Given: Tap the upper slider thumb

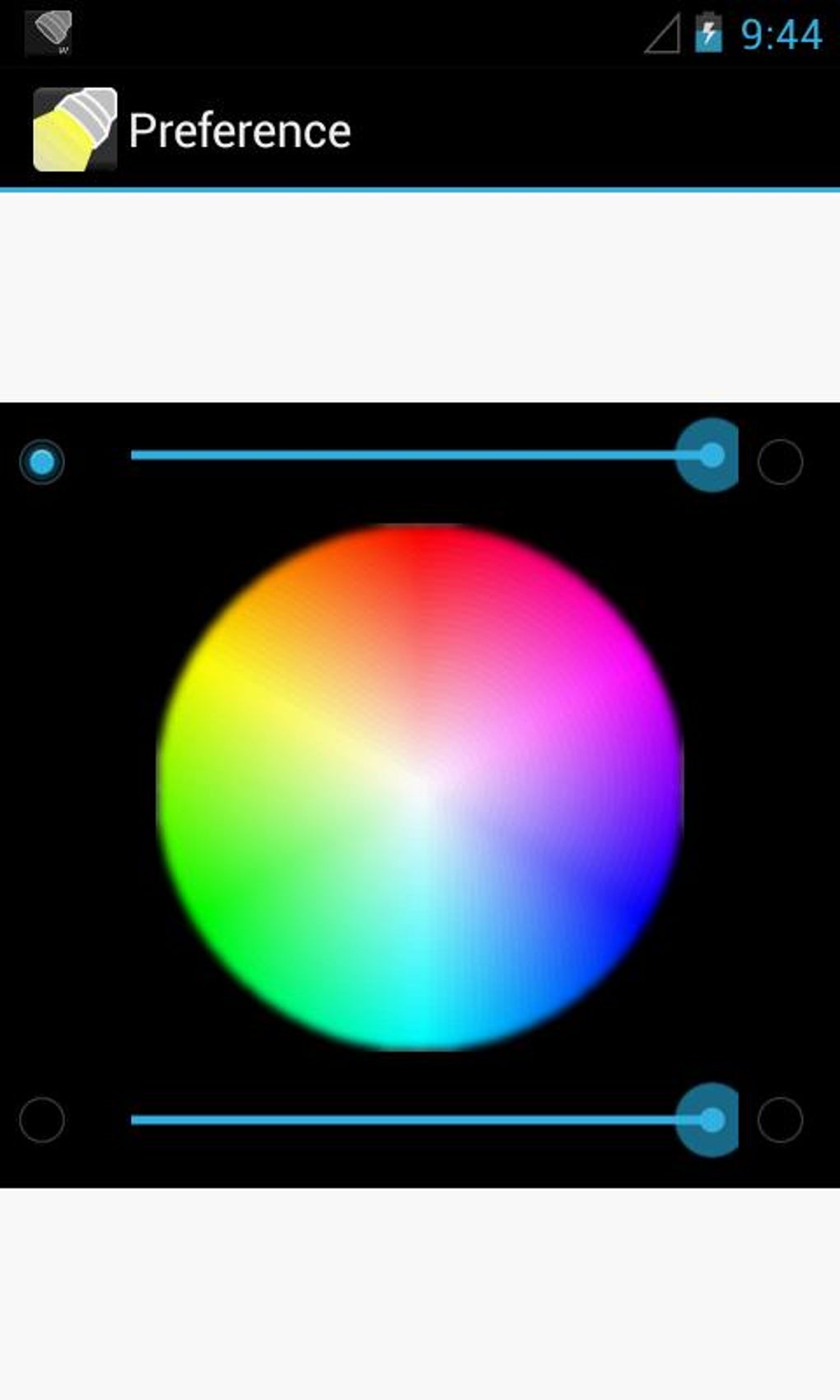Looking at the screenshot, I should coord(710,455).
